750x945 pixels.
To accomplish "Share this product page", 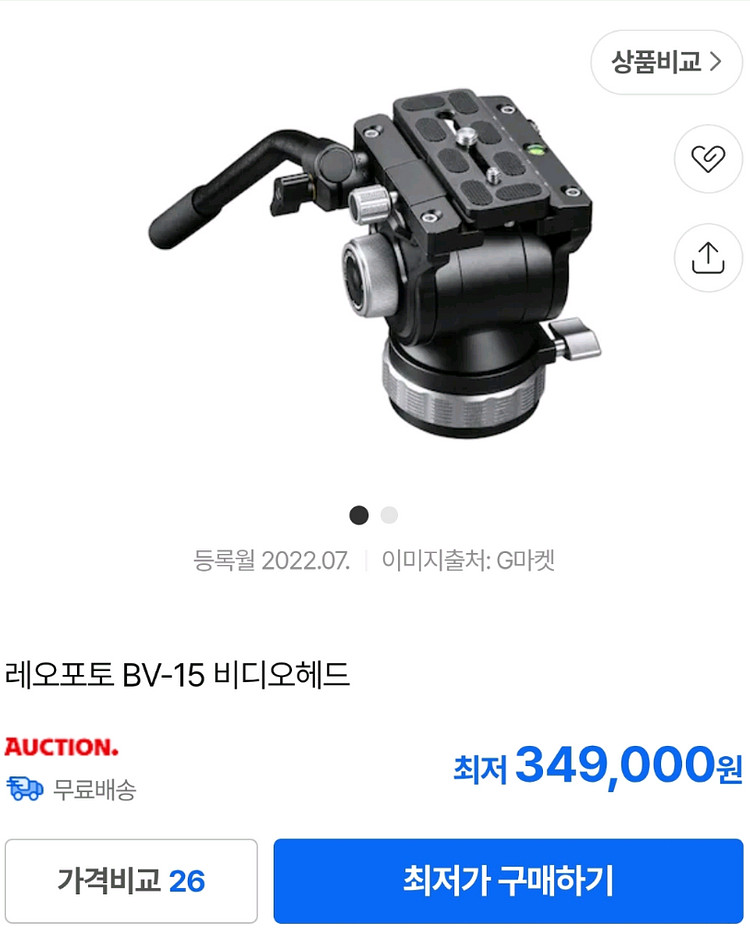I will coord(708,258).
